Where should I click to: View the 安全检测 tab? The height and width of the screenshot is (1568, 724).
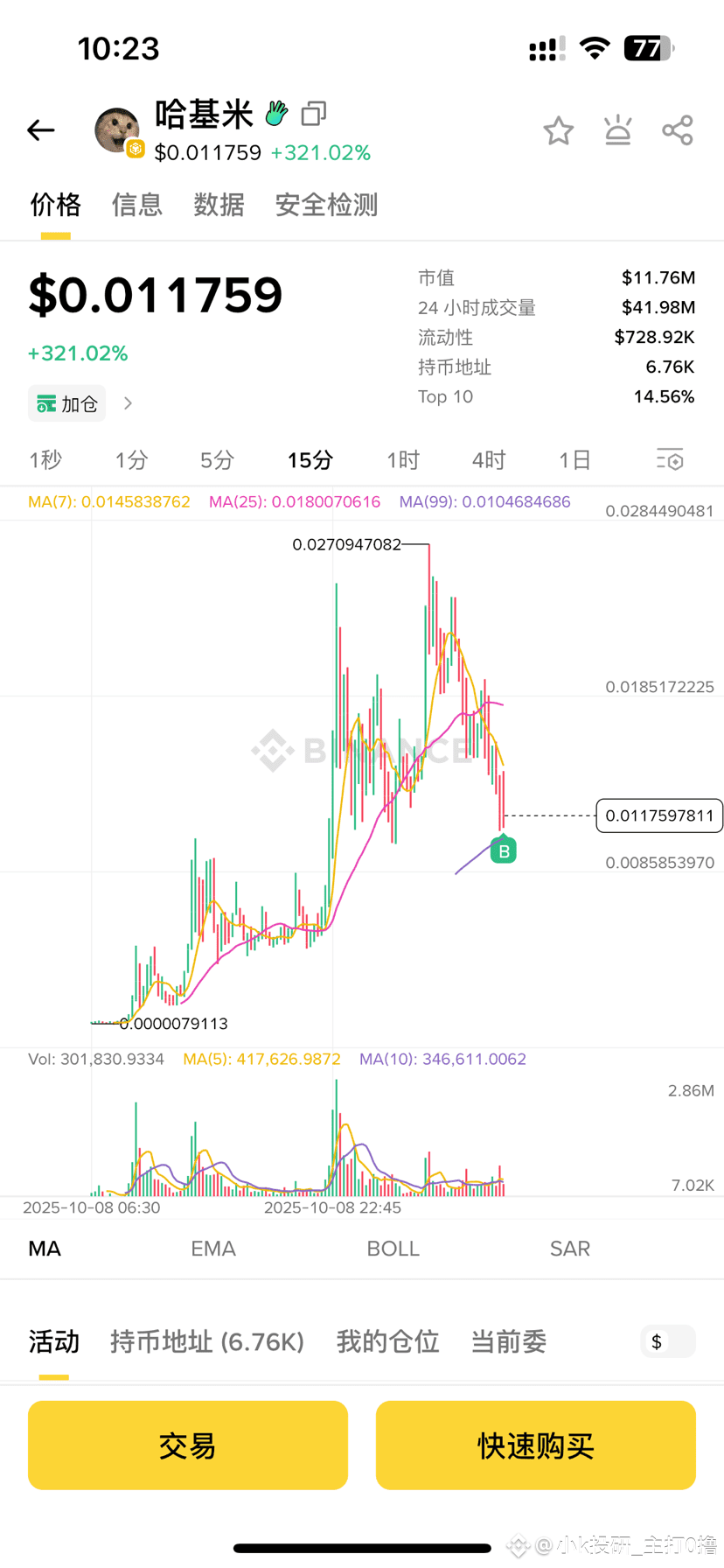[326, 205]
